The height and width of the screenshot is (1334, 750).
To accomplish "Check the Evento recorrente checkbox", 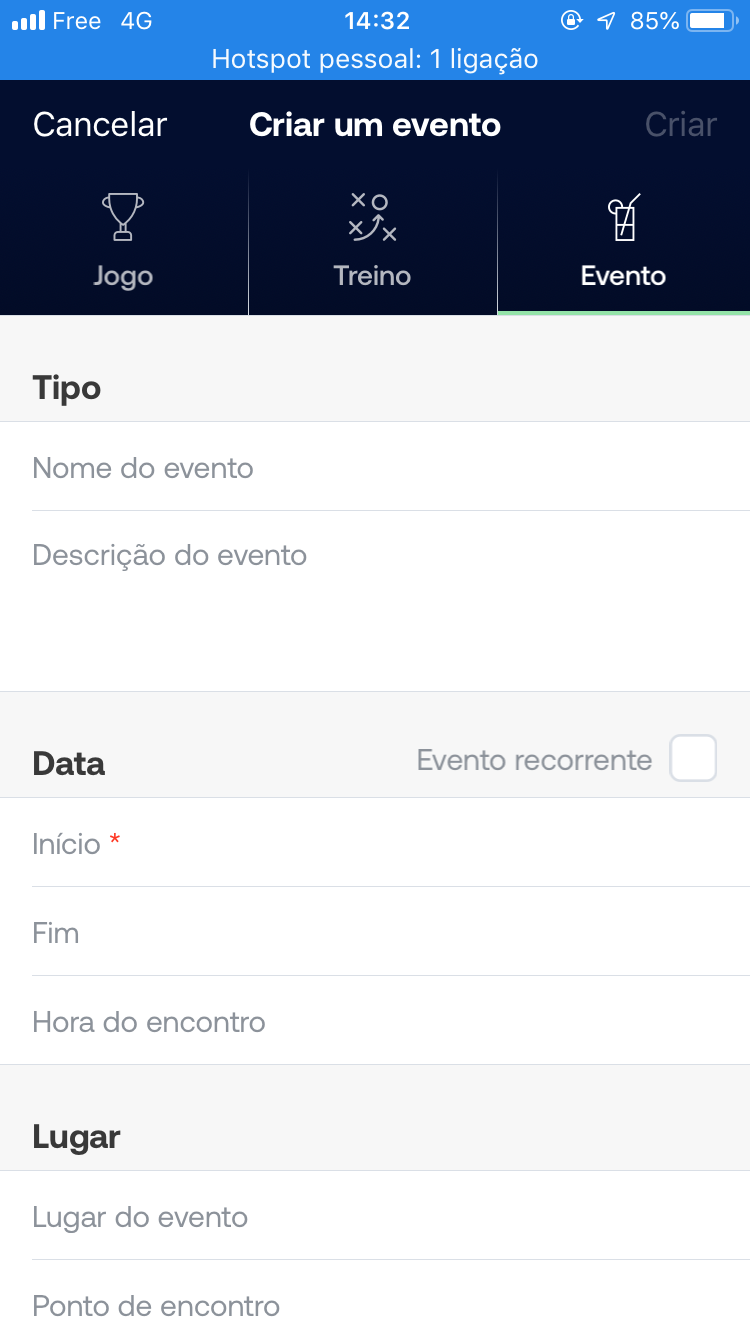I will pyautogui.click(x=693, y=758).
